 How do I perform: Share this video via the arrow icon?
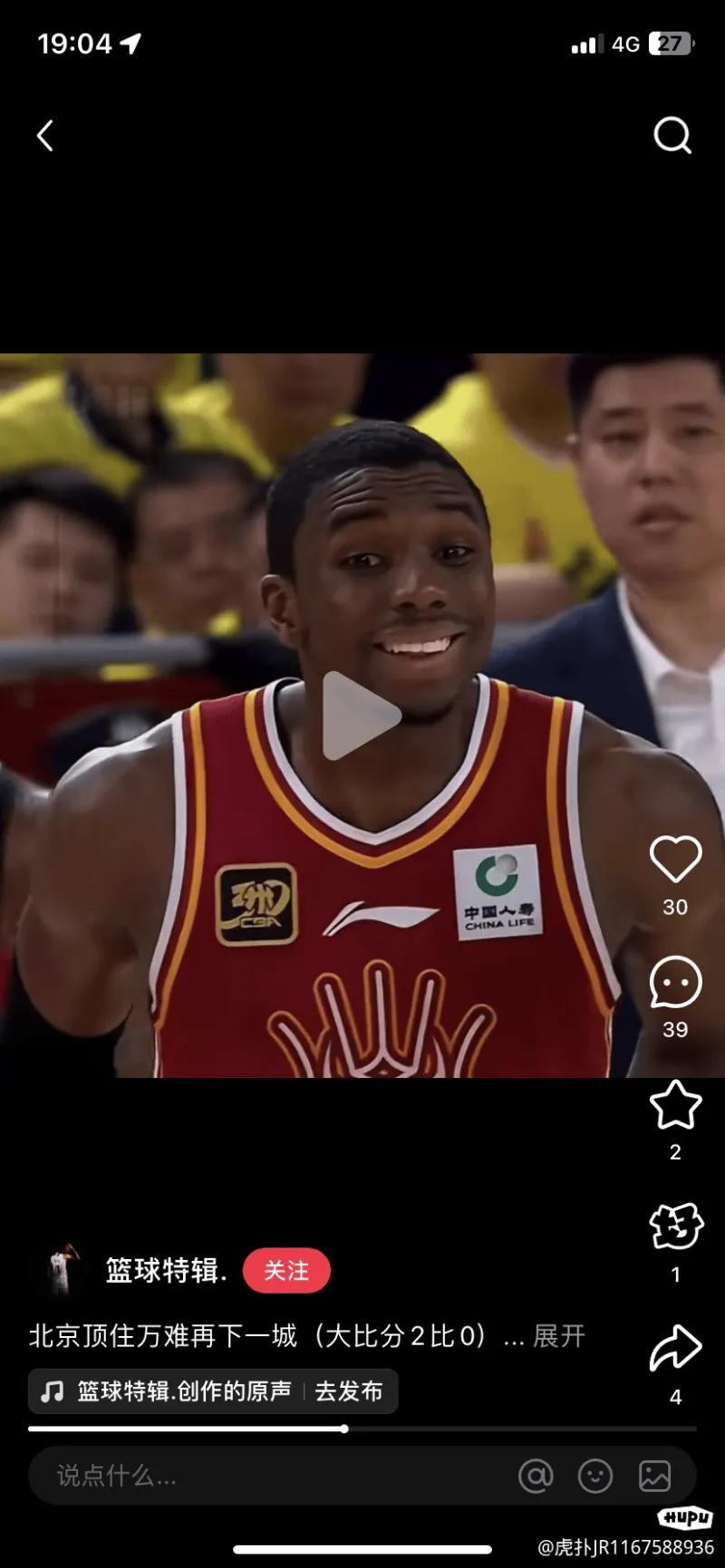675,1348
